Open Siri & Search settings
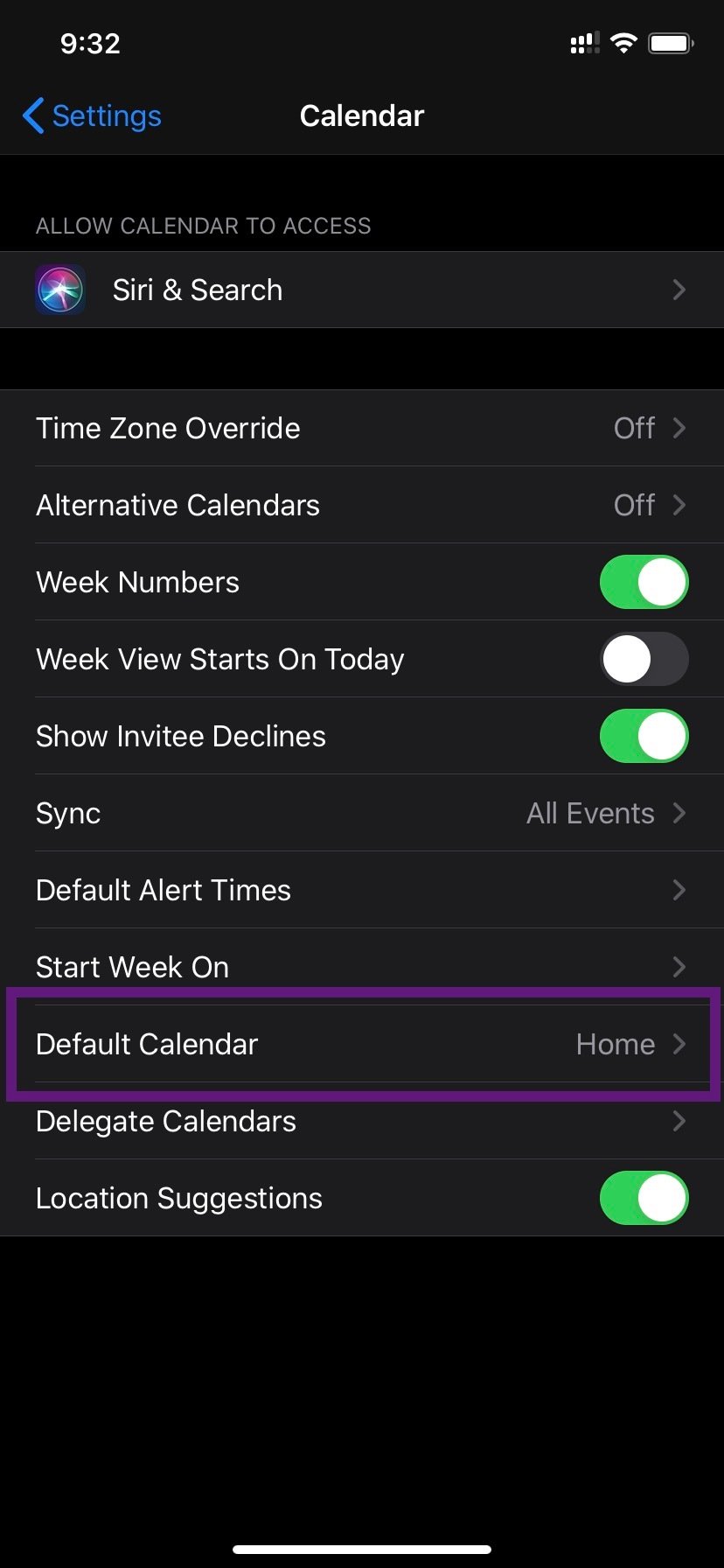The height and width of the screenshot is (1568, 724). point(362,290)
